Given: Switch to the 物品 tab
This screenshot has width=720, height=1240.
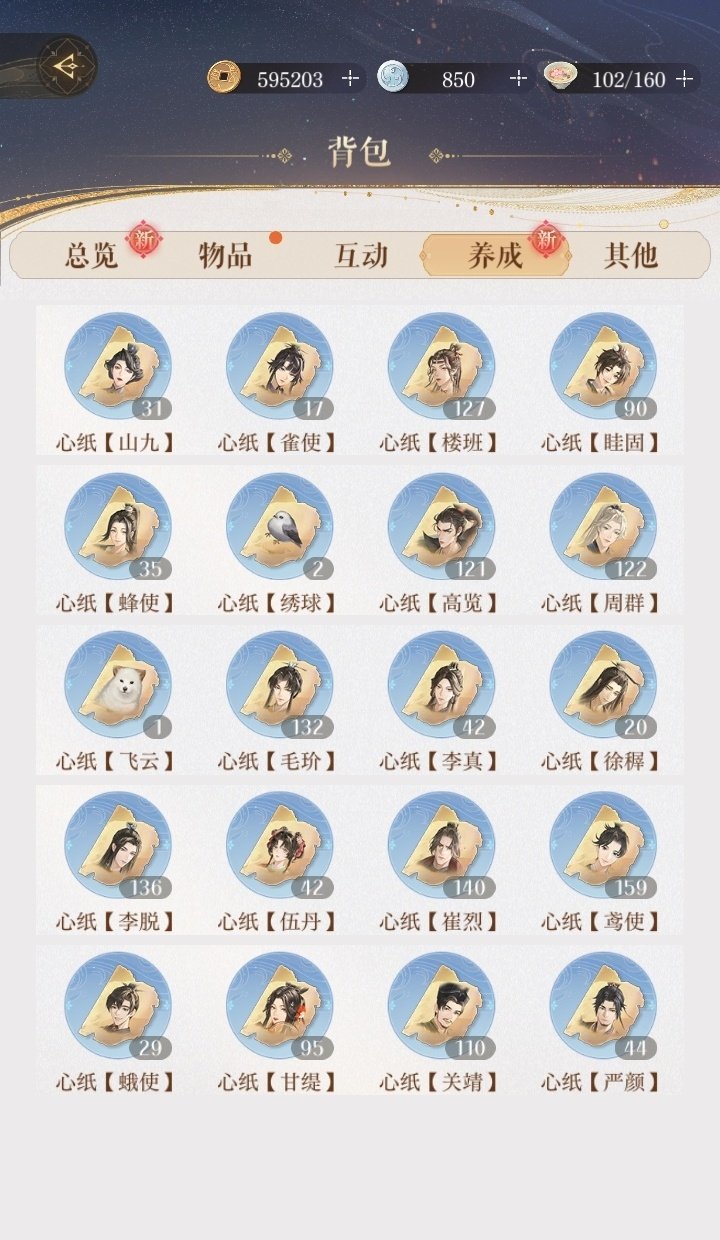Looking at the screenshot, I should click(225, 255).
